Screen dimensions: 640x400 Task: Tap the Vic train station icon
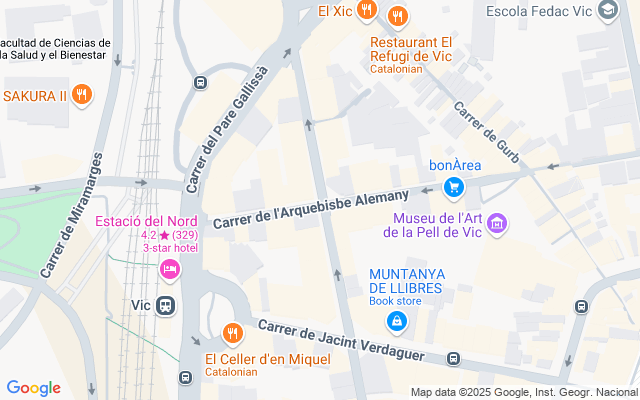[x=166, y=305]
